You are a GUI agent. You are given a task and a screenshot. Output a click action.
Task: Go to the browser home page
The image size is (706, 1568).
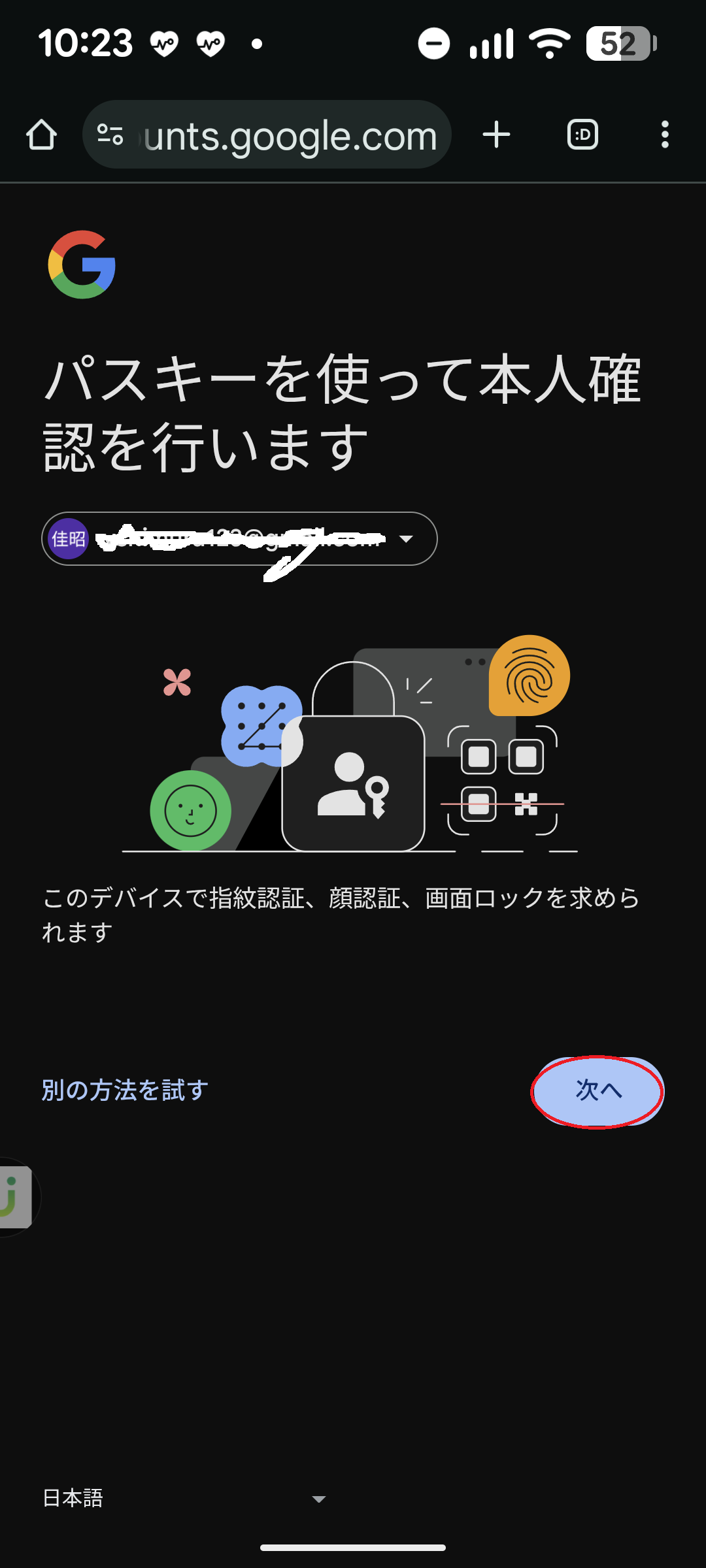(x=41, y=135)
